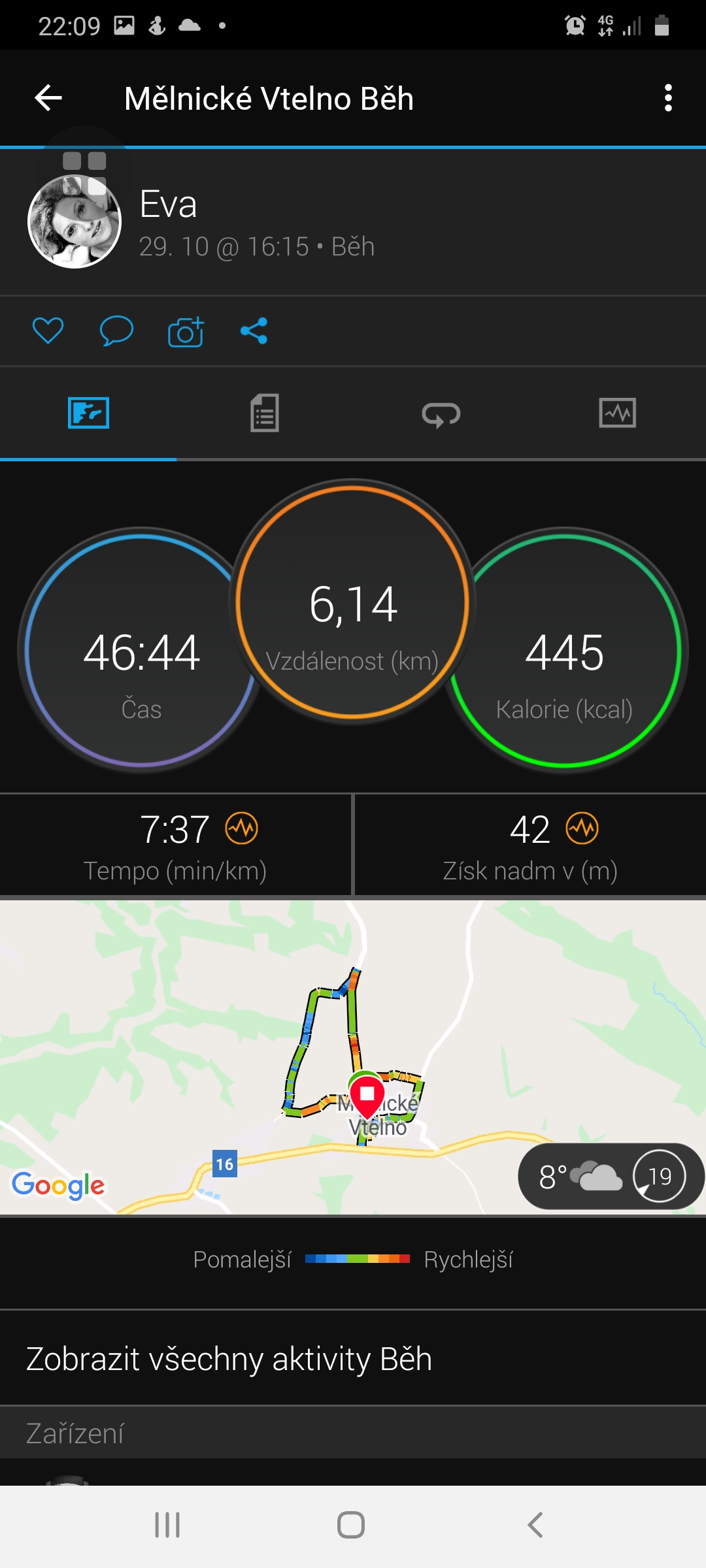This screenshot has width=706, height=1568.
Task: Open comments with the speech bubble icon
Action: coord(116,331)
